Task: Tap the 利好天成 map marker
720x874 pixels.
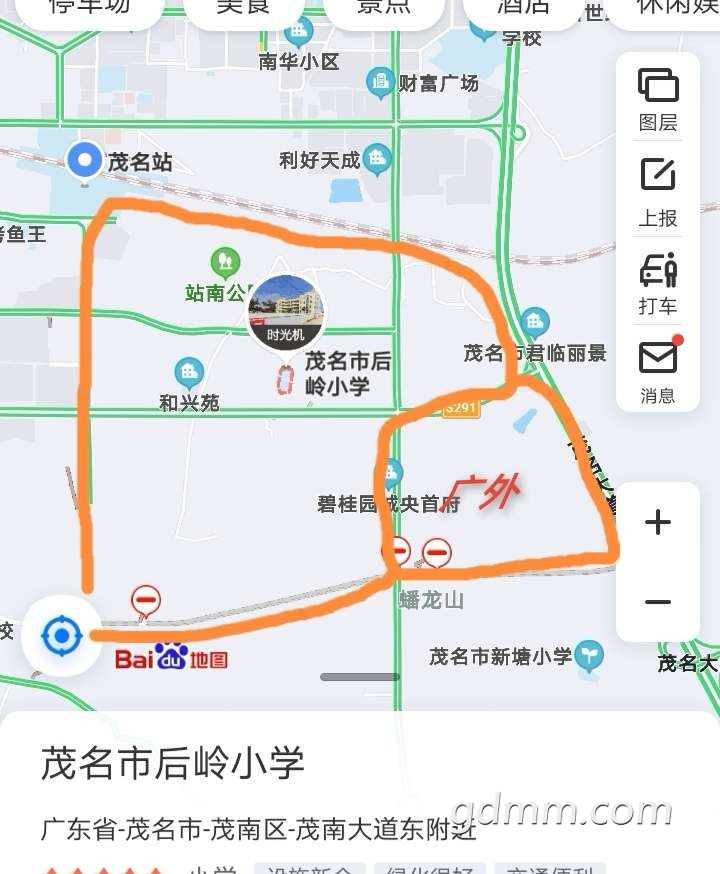Action: pyautogui.click(x=377, y=157)
